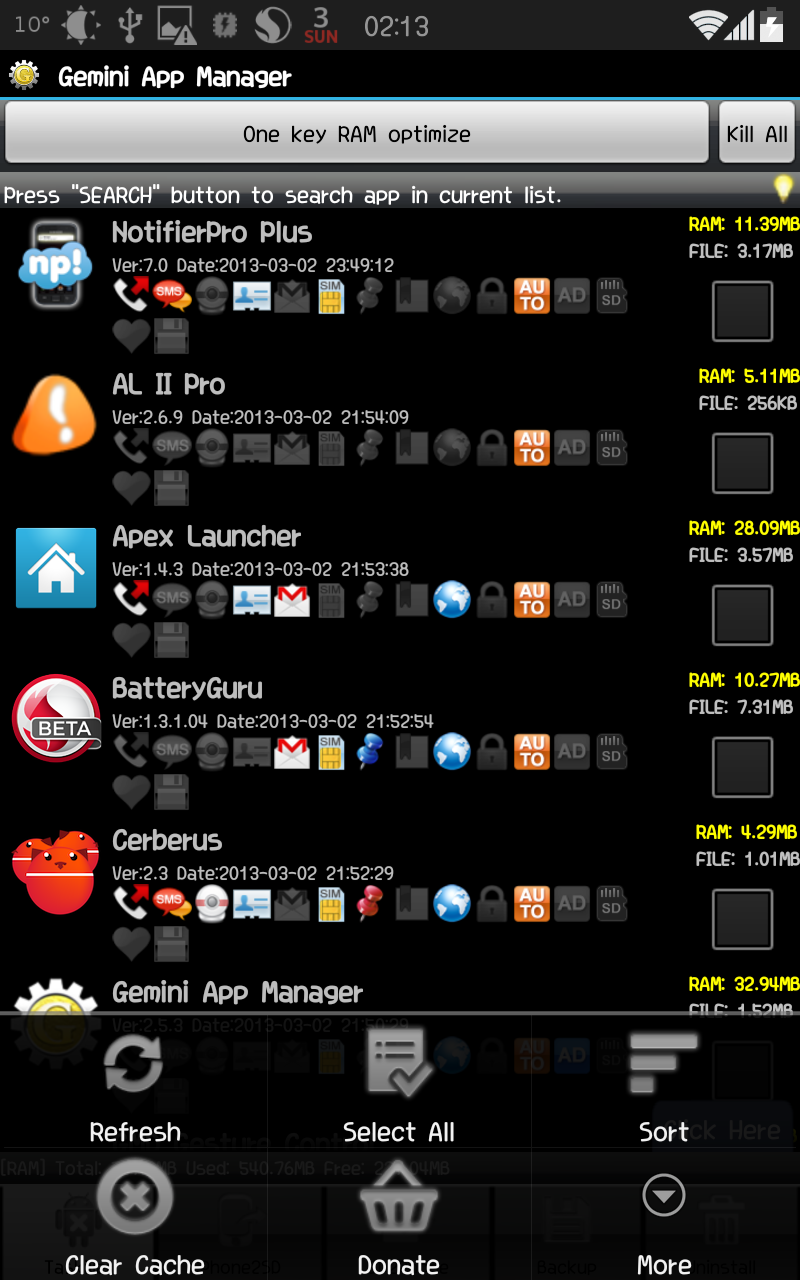Screen dimensions: 800x1280
Task: Check the box next to AL II Pro
Action: click(742, 463)
